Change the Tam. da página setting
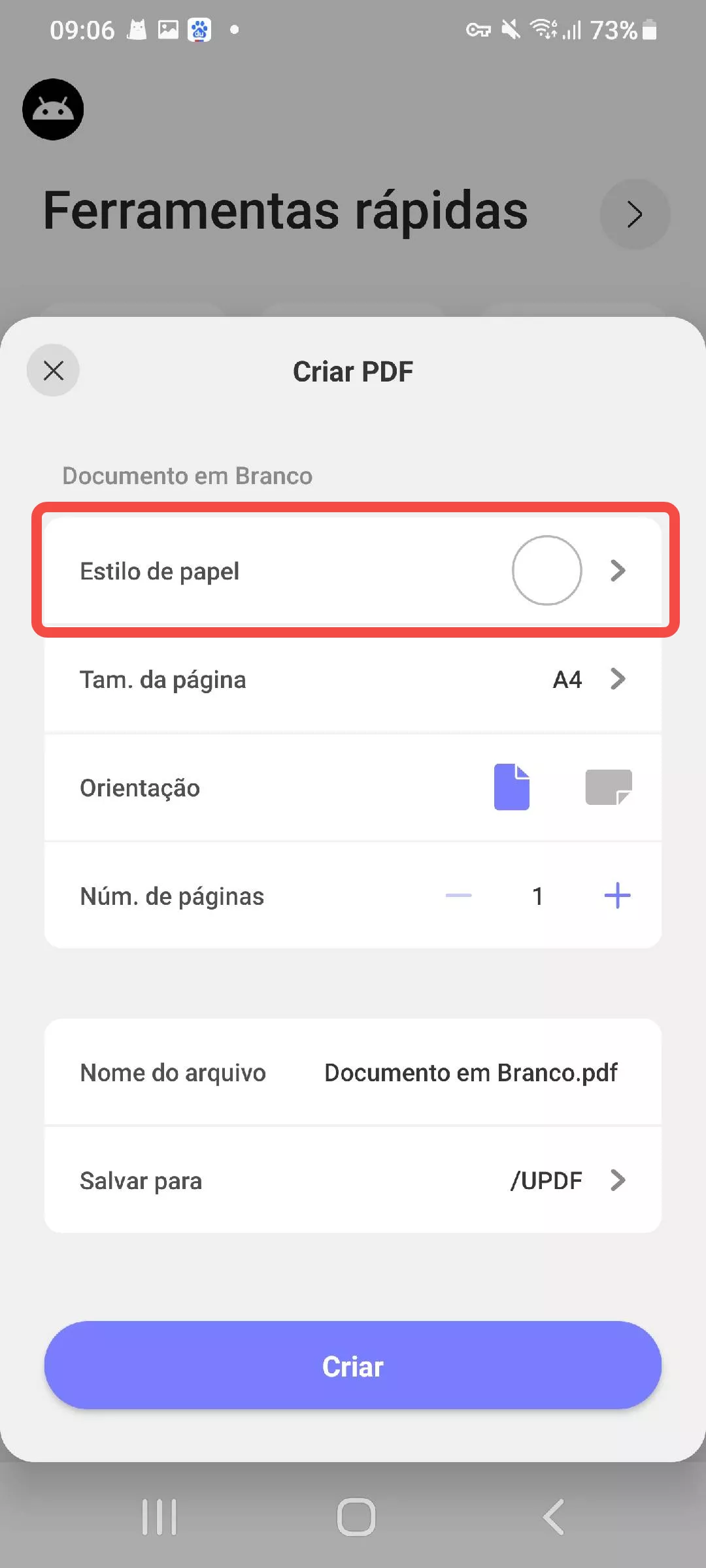Screen dimensions: 706x1568 353,679
